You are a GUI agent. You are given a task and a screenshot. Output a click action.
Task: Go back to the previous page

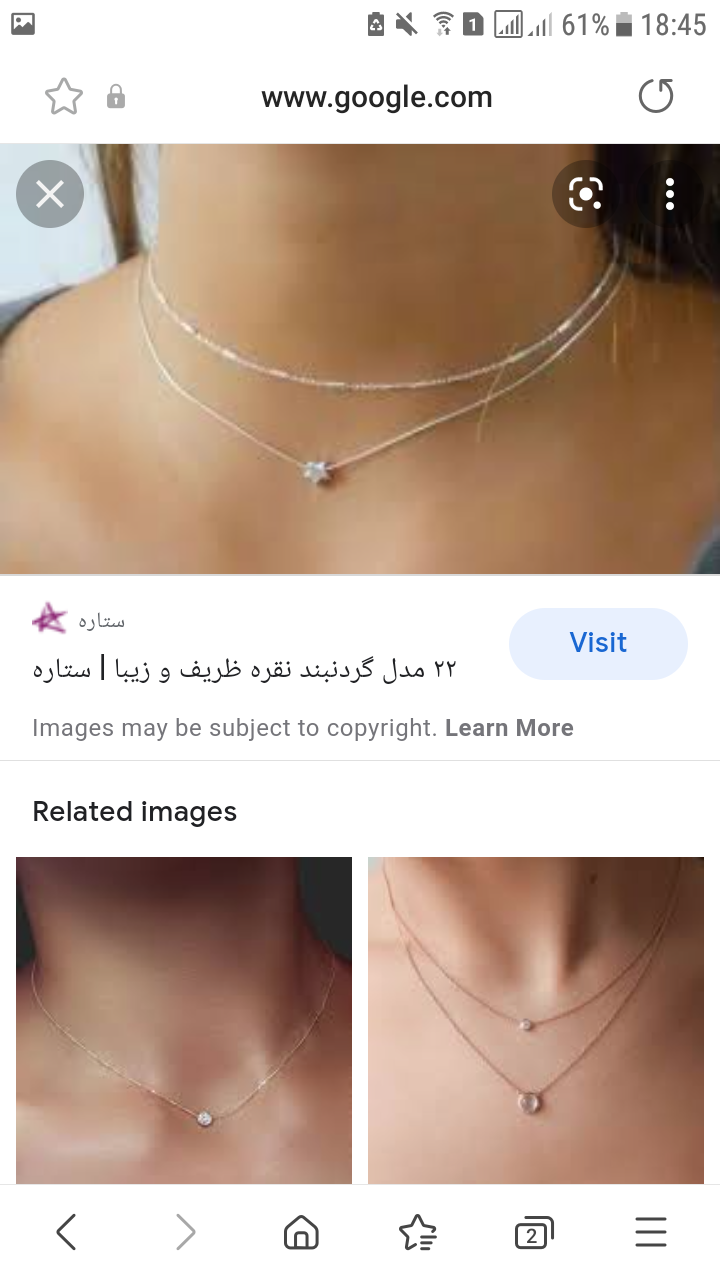[66, 1232]
